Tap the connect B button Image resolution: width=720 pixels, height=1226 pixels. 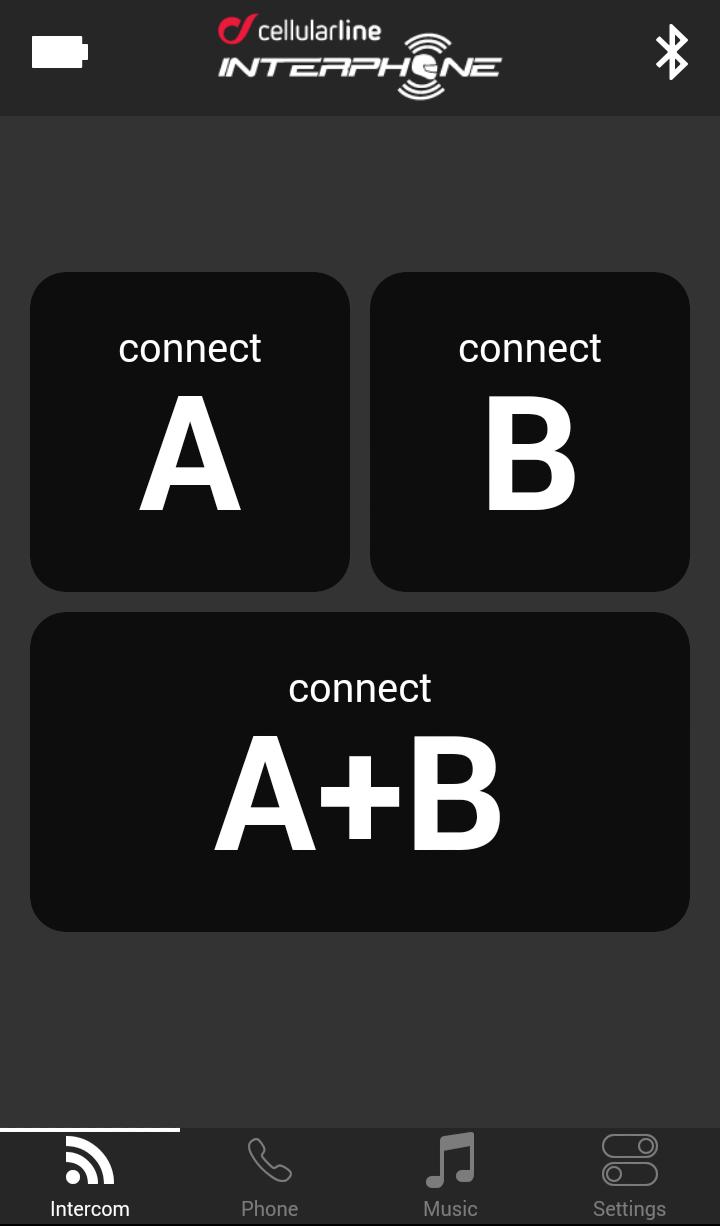click(530, 432)
